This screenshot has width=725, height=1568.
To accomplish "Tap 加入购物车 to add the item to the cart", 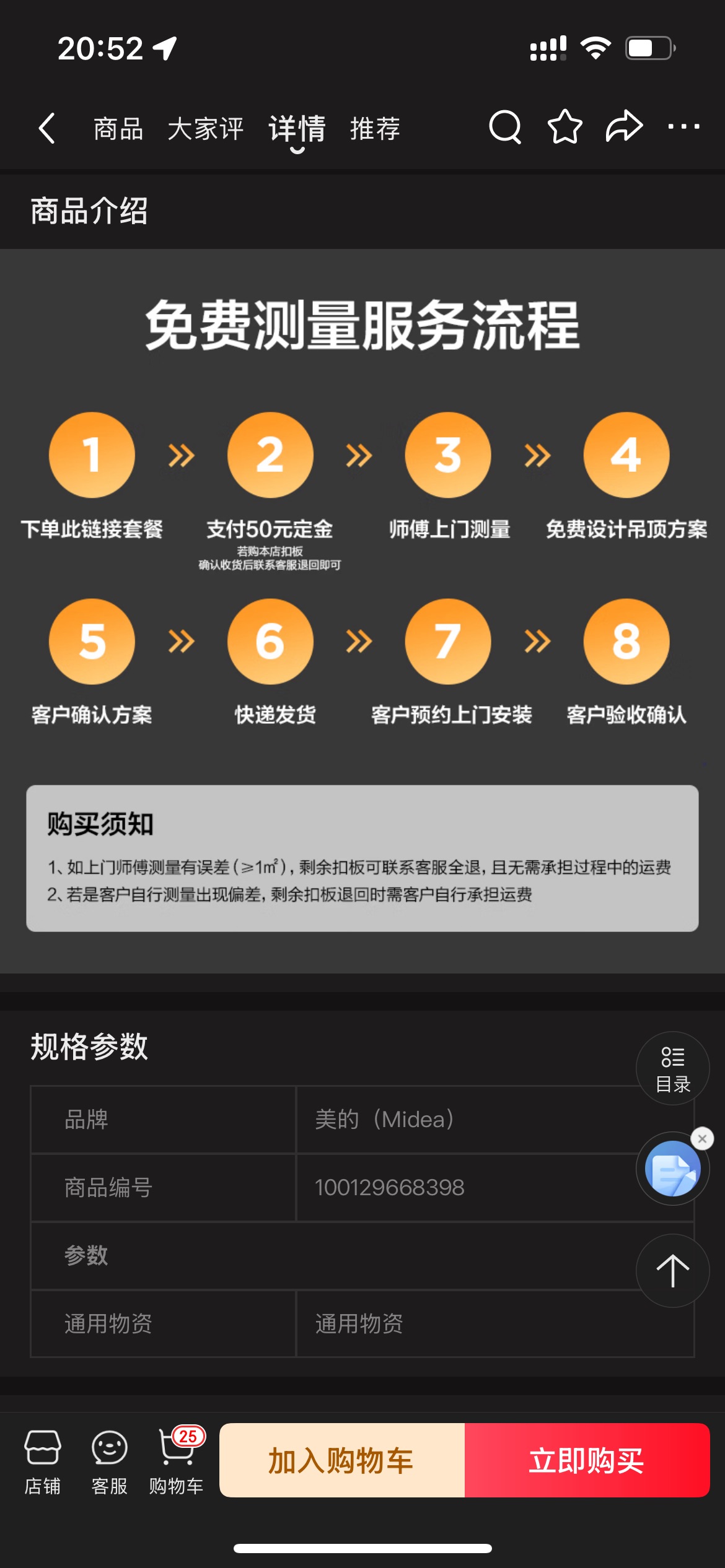I will pyautogui.click(x=341, y=1460).
